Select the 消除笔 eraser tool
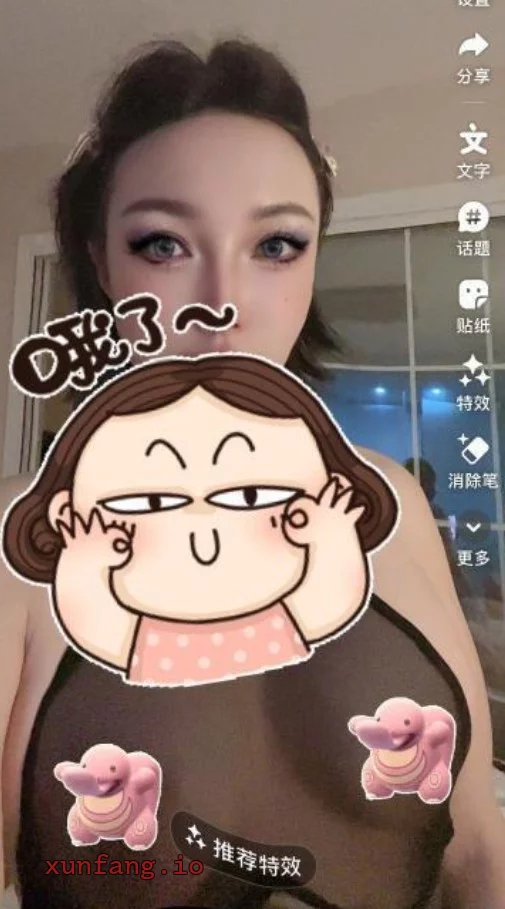 tap(474, 448)
